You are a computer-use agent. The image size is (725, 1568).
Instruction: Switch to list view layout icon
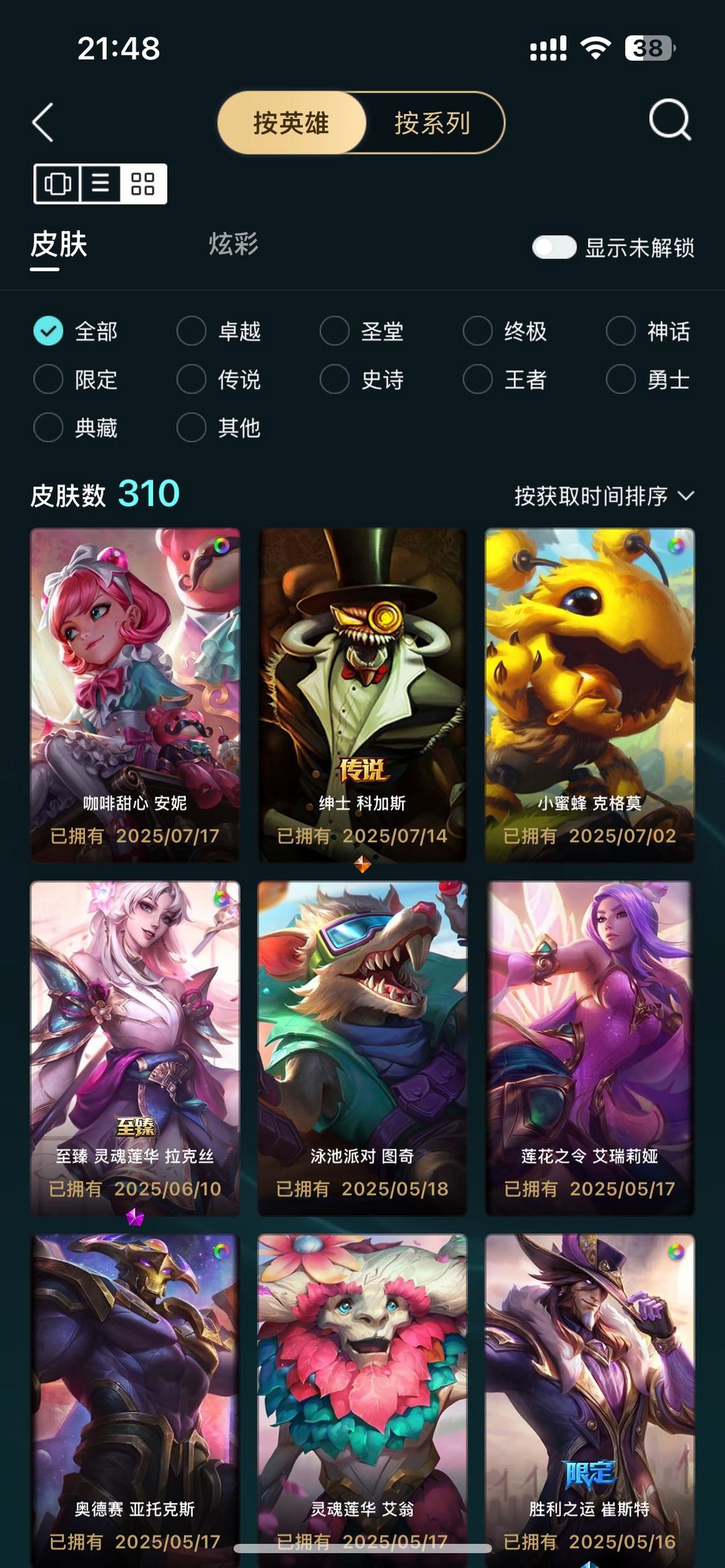pos(101,183)
